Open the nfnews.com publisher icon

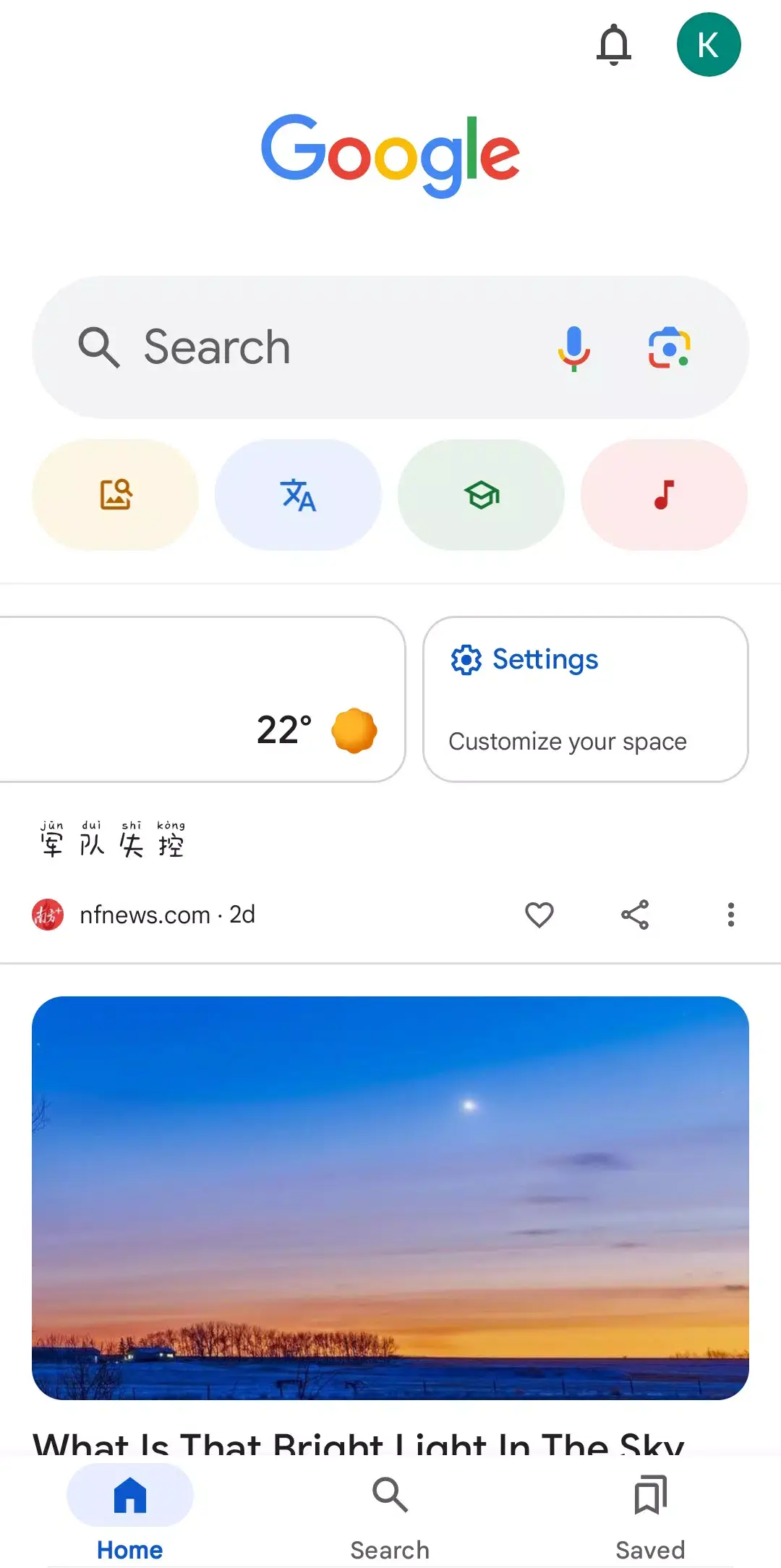coord(48,915)
